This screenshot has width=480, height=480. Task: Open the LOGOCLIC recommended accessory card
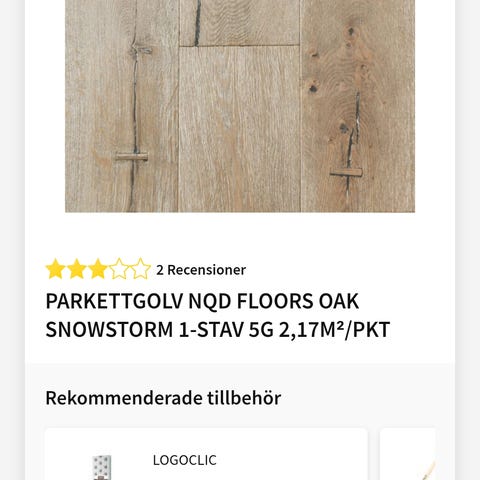(206, 454)
